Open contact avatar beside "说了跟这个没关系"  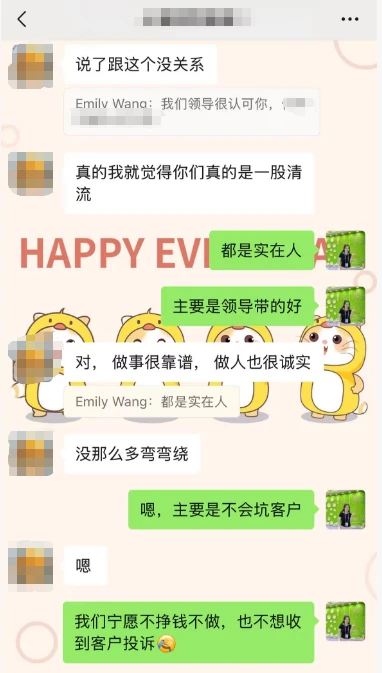[x=30, y=66]
